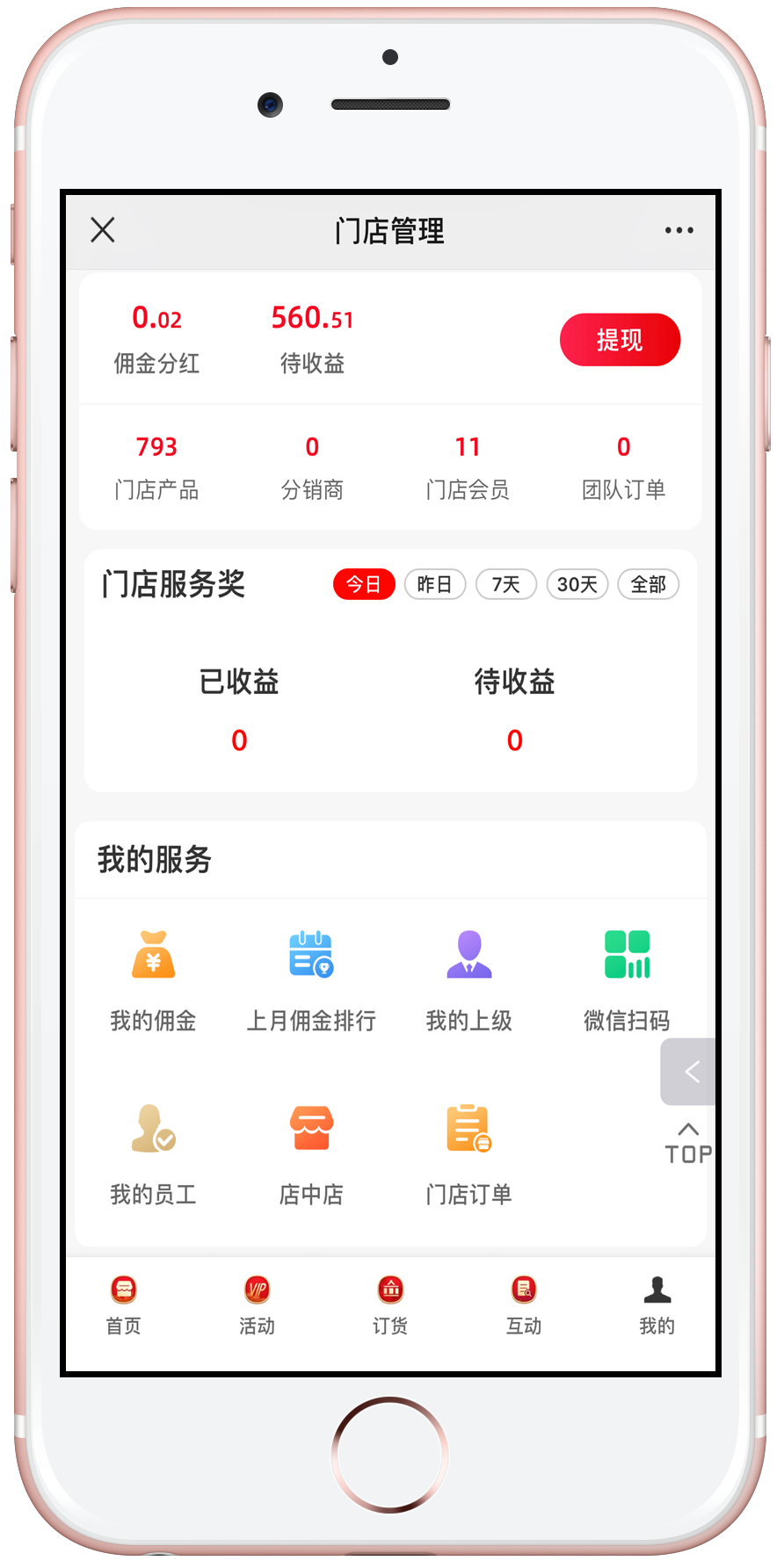
Task: Close the store management page
Action: (x=103, y=230)
